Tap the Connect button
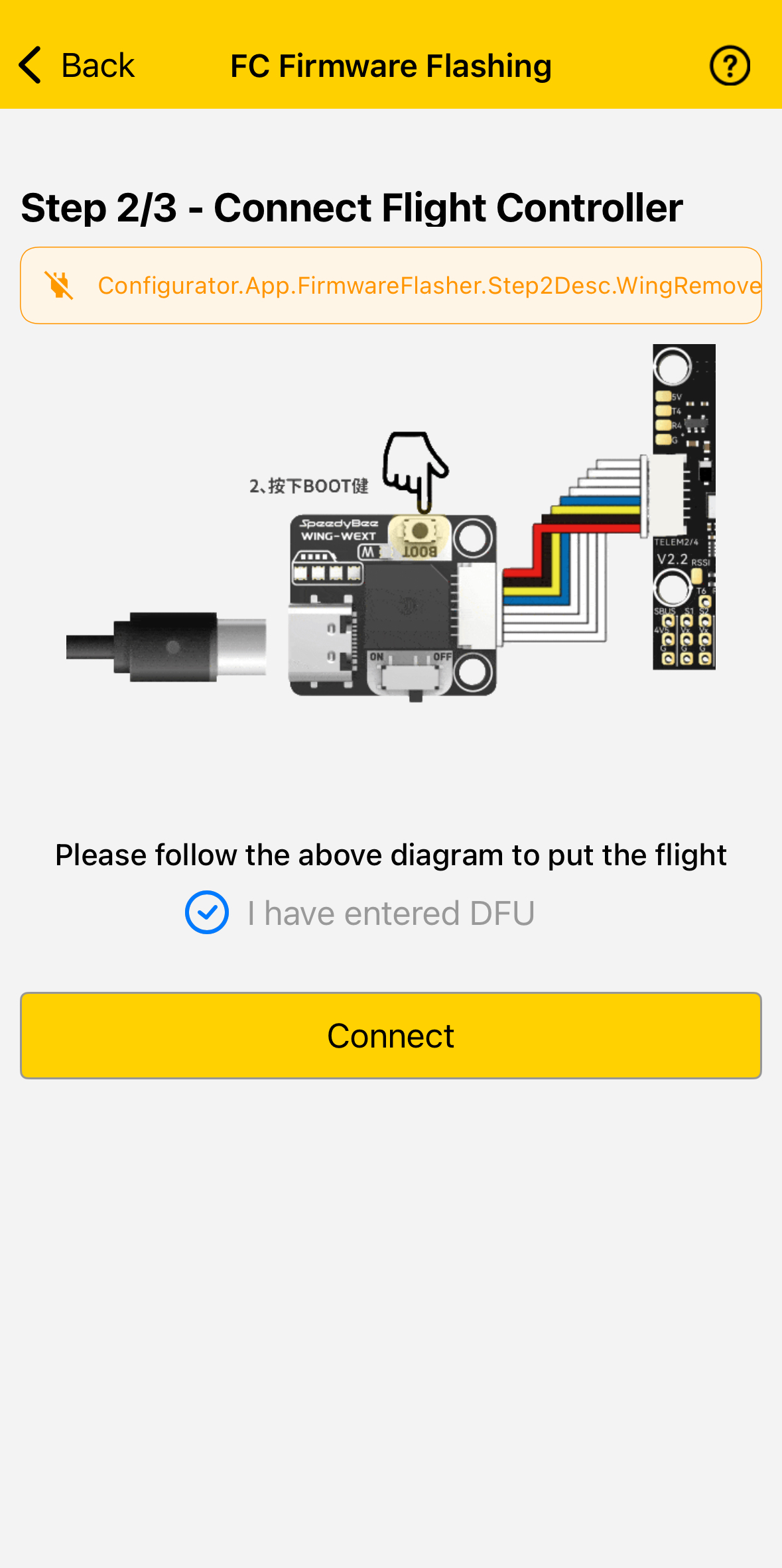The image size is (782, 1568). pos(391,1036)
